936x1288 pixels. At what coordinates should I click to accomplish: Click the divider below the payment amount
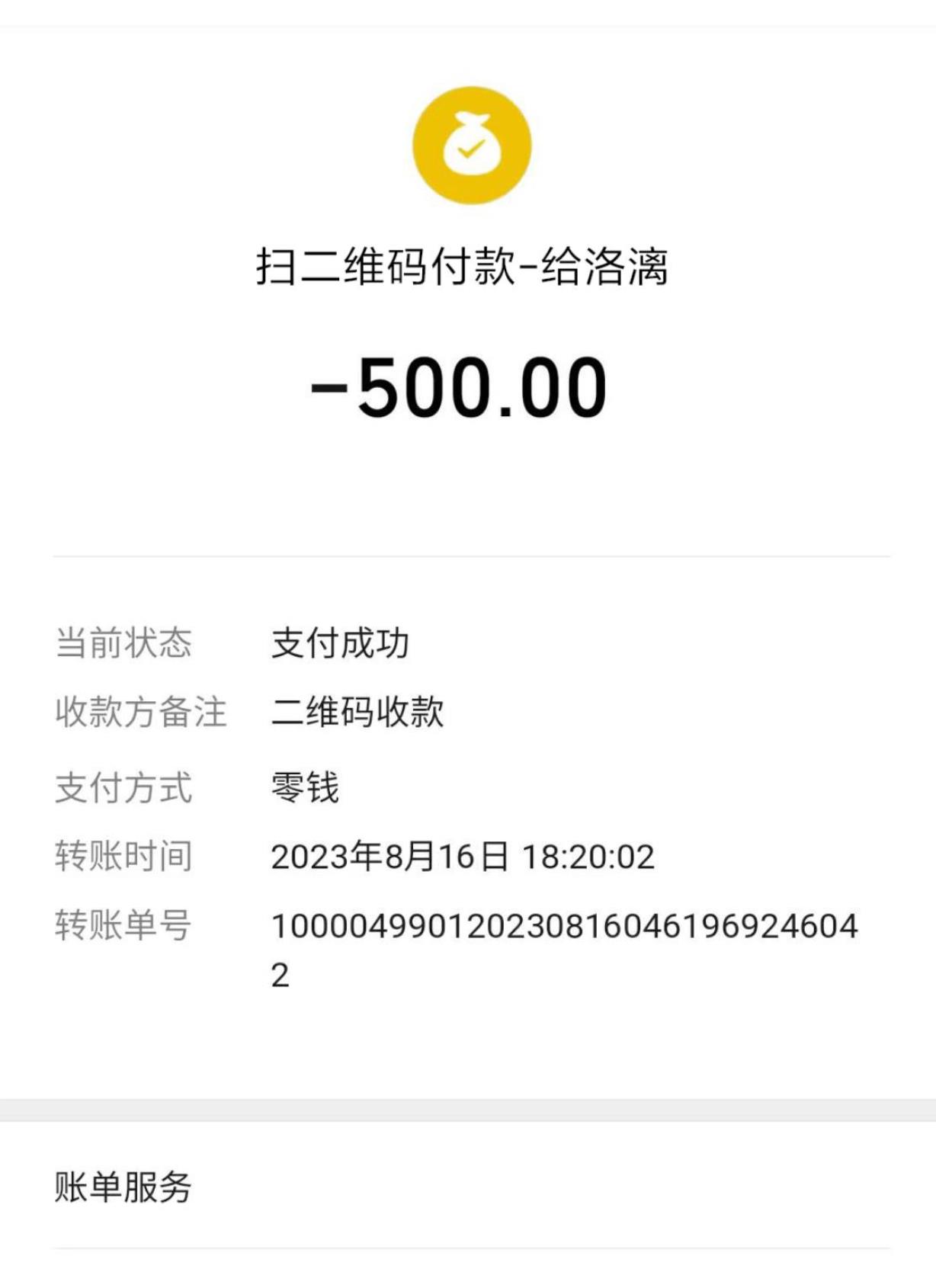[468, 556]
